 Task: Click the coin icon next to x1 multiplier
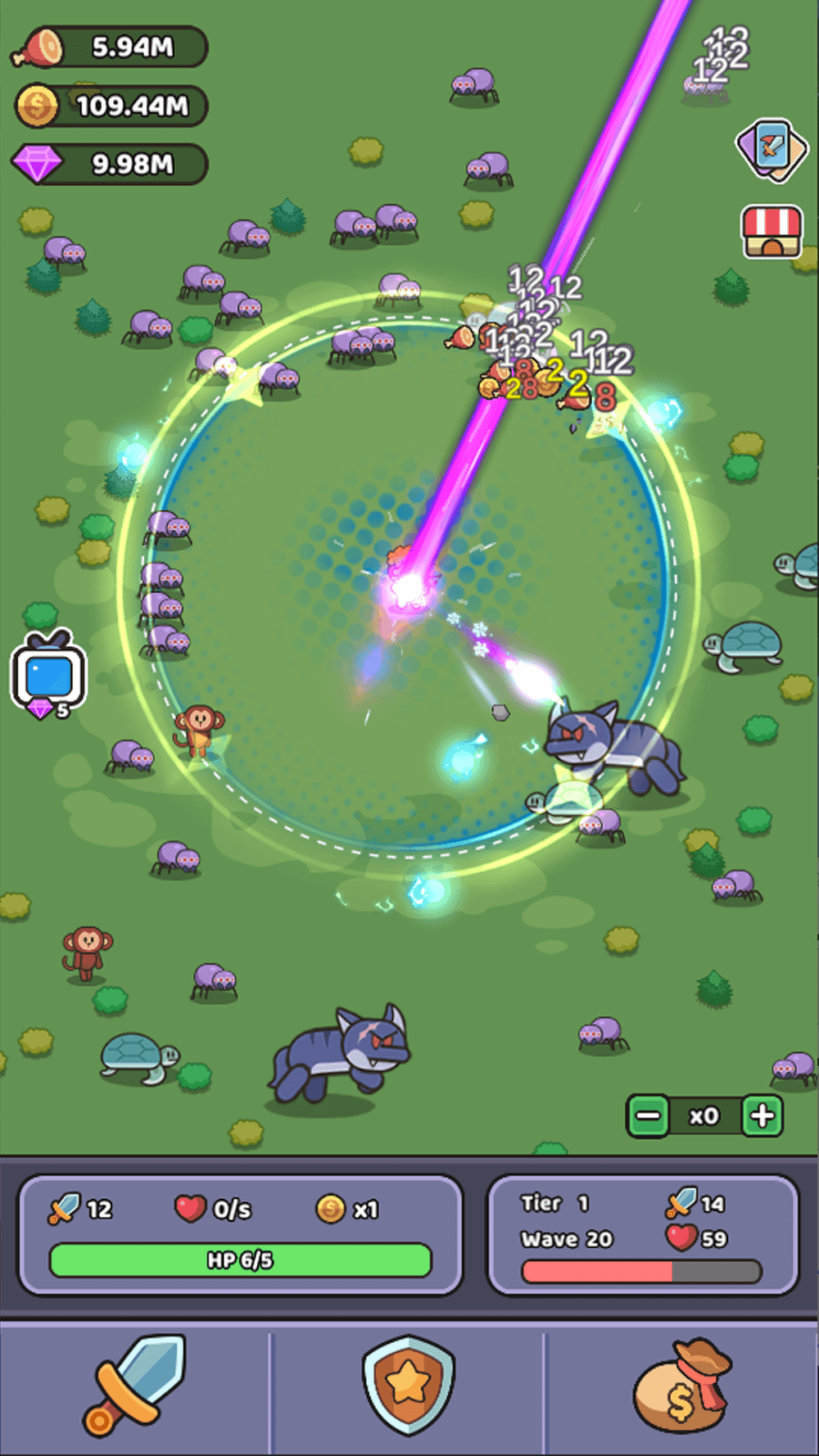[330, 1209]
